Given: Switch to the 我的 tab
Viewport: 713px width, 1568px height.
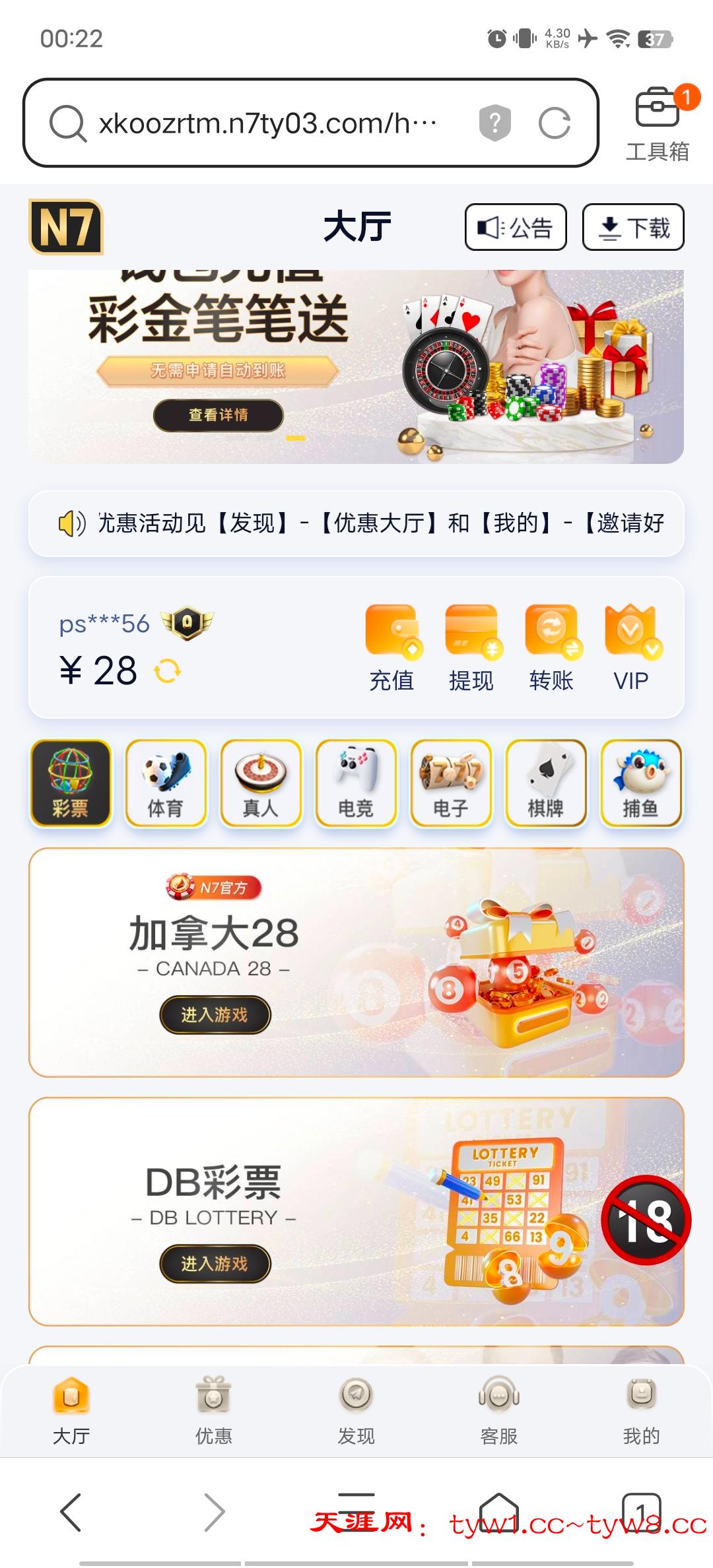Looking at the screenshot, I should [x=642, y=1411].
